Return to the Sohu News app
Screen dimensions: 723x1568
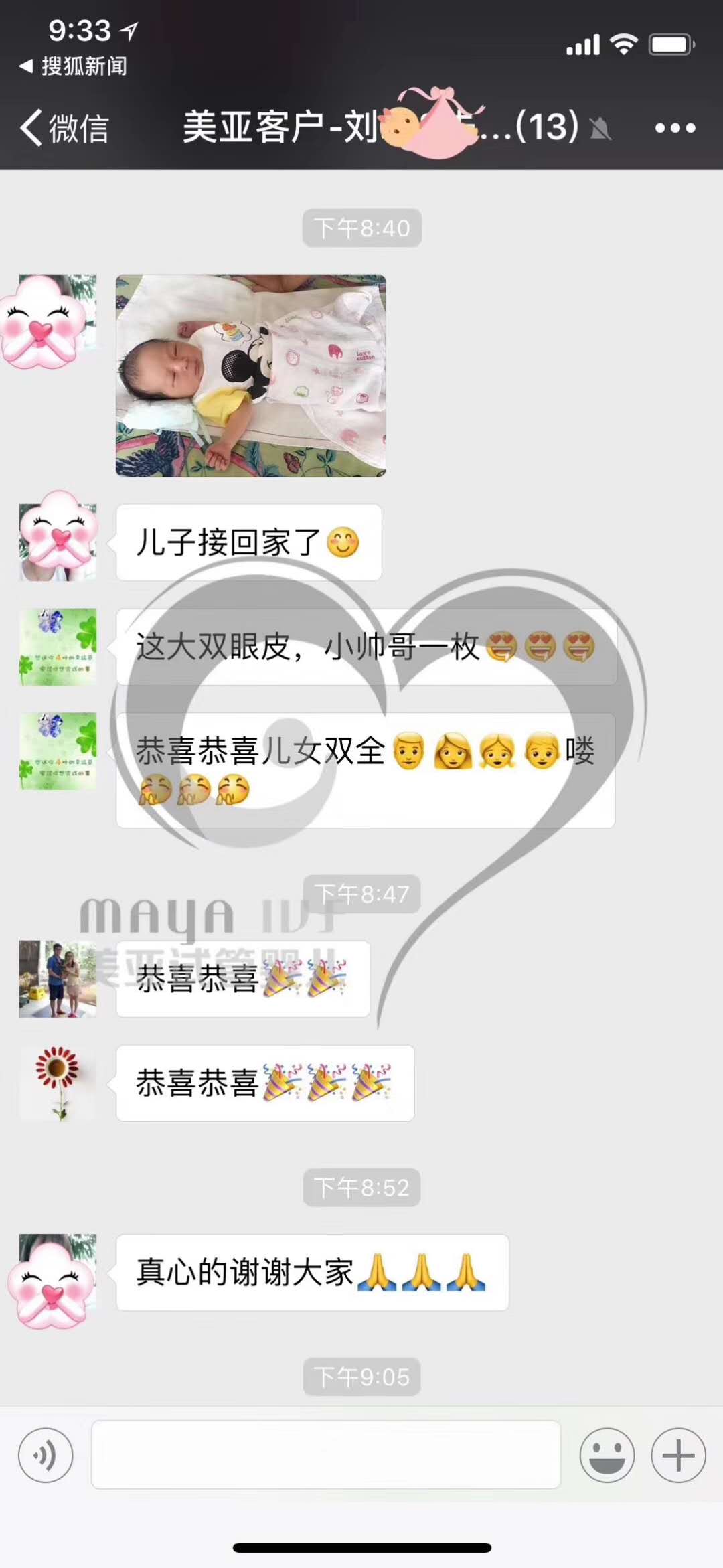pyautogui.click(x=74, y=66)
